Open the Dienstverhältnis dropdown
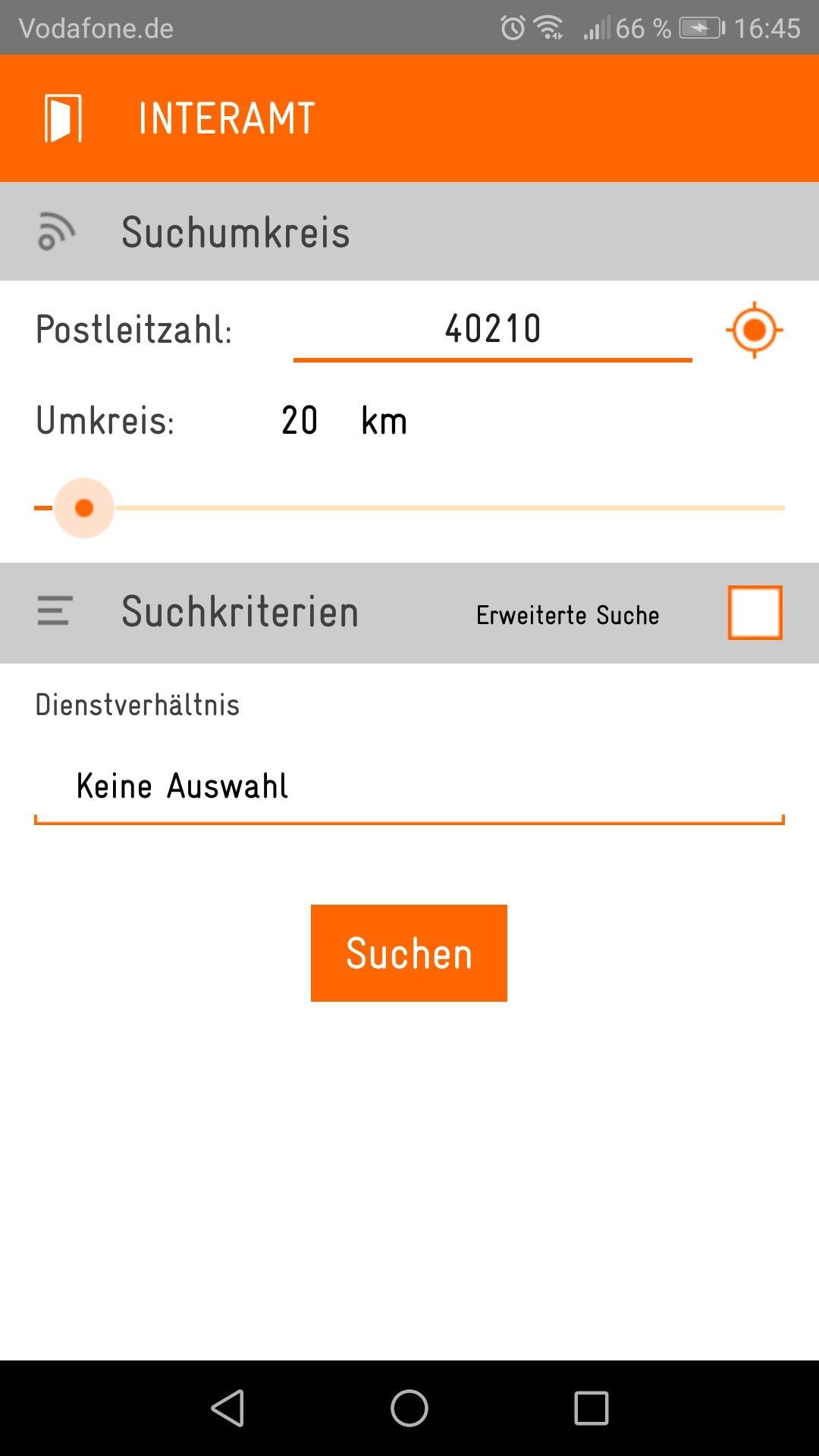 (x=409, y=786)
